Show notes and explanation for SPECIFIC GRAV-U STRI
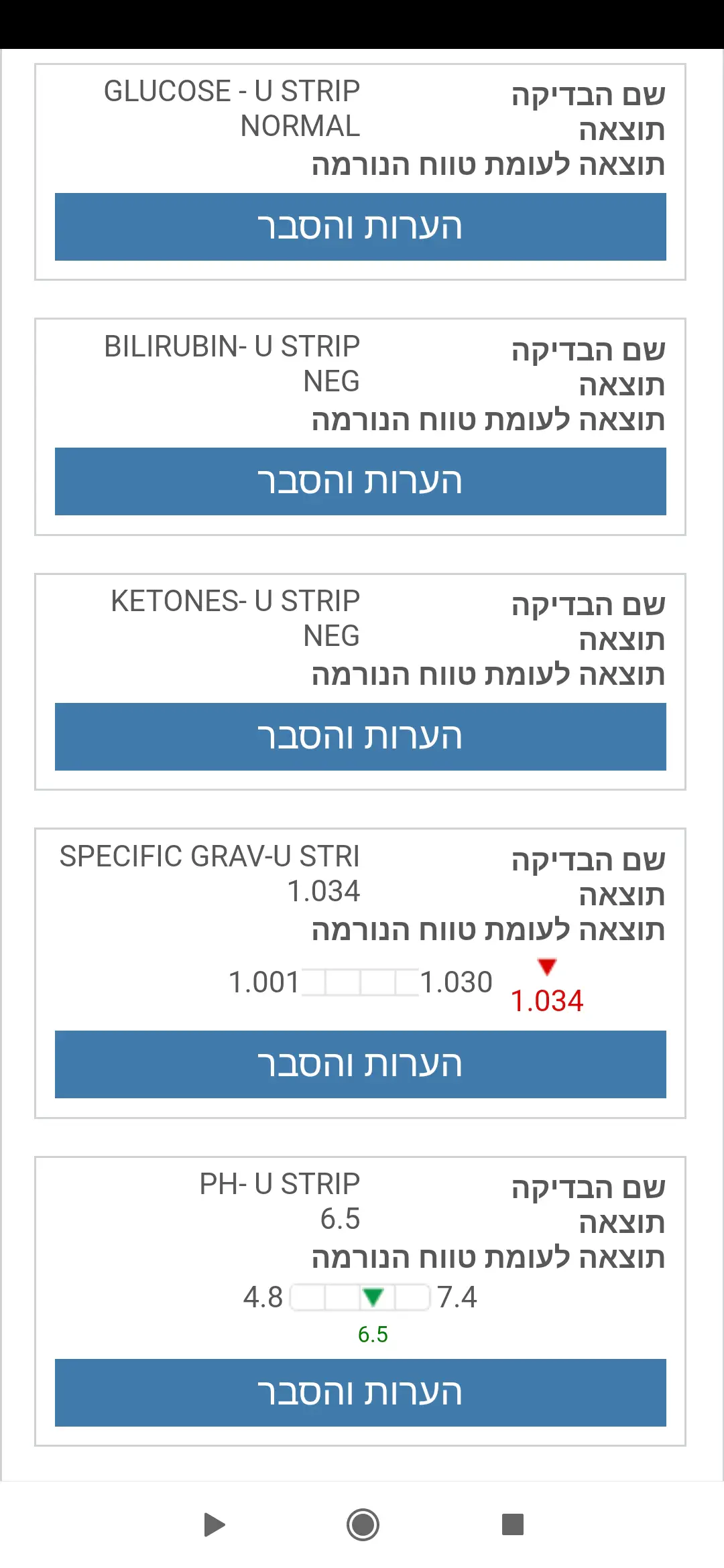The height and width of the screenshot is (1568, 724). 361,1064
